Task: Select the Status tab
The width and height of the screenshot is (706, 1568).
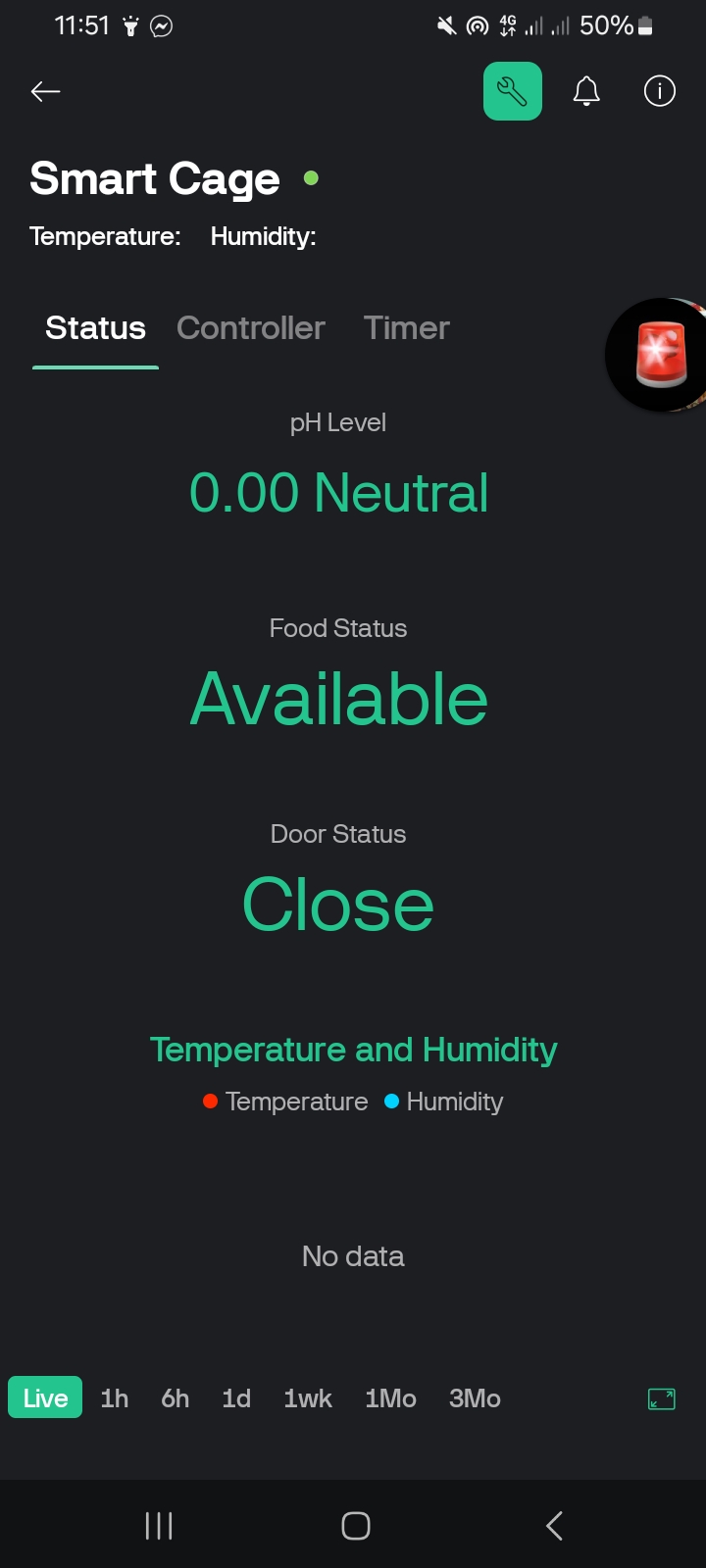Action: click(95, 327)
